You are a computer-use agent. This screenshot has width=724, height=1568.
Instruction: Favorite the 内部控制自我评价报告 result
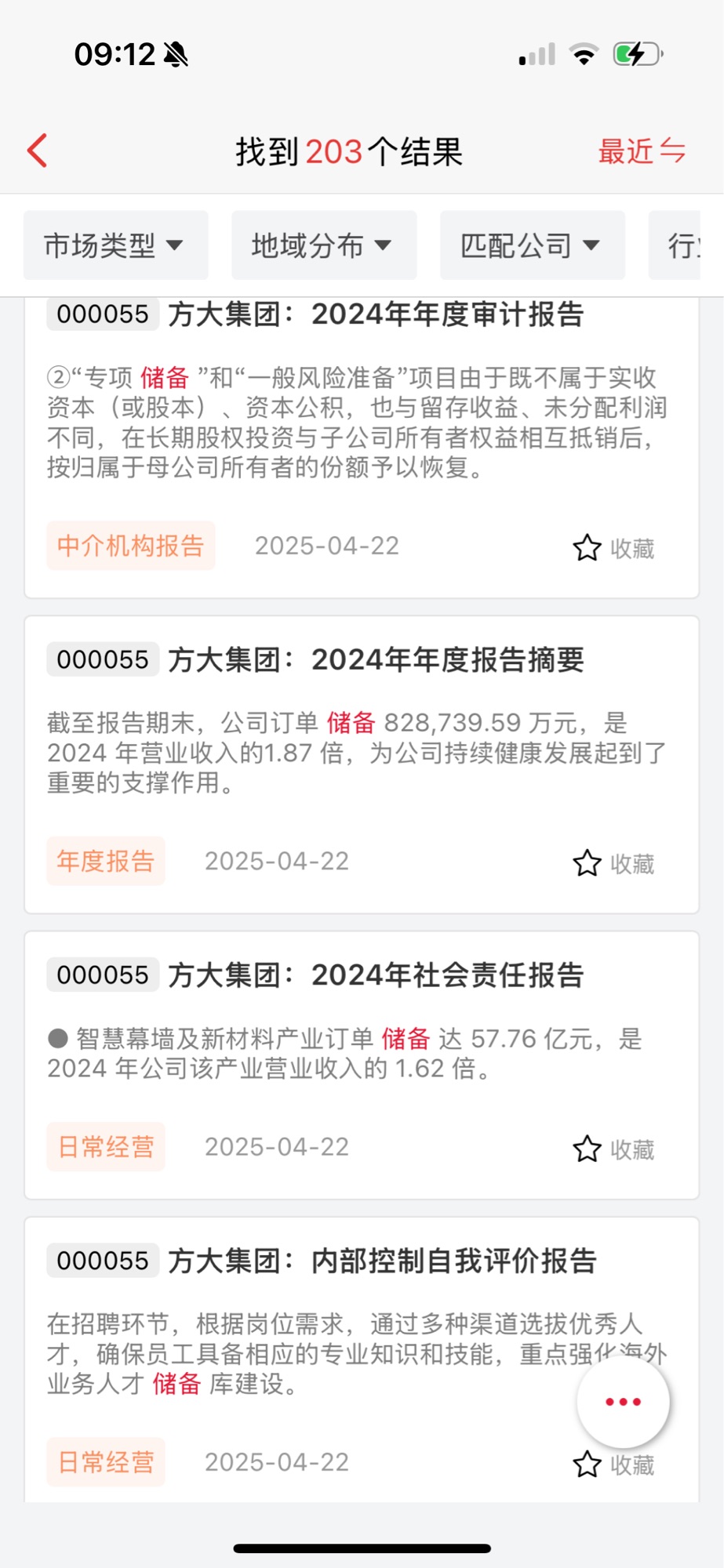point(613,1465)
